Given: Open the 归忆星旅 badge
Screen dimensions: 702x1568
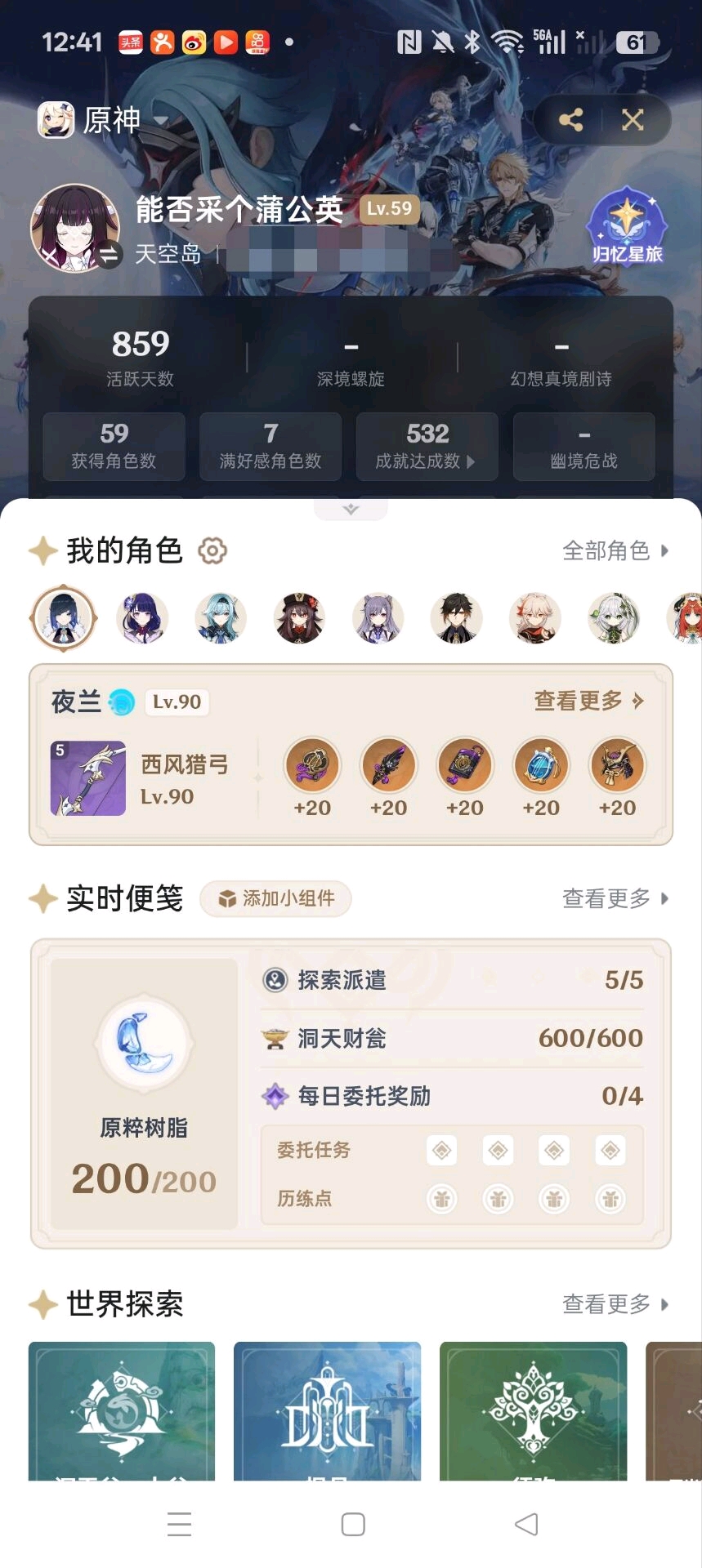Looking at the screenshot, I should (x=627, y=228).
